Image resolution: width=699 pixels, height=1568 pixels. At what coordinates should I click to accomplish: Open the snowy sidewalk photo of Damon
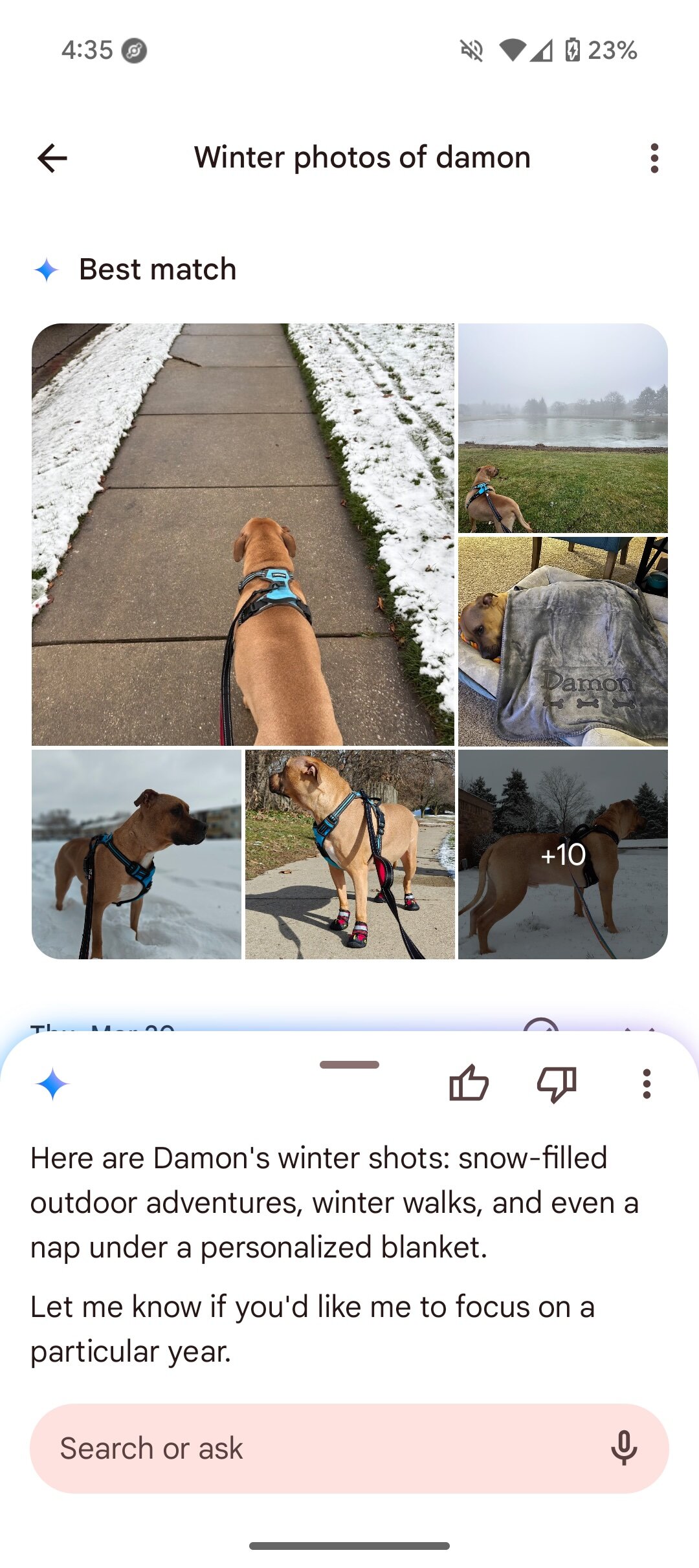[243, 534]
